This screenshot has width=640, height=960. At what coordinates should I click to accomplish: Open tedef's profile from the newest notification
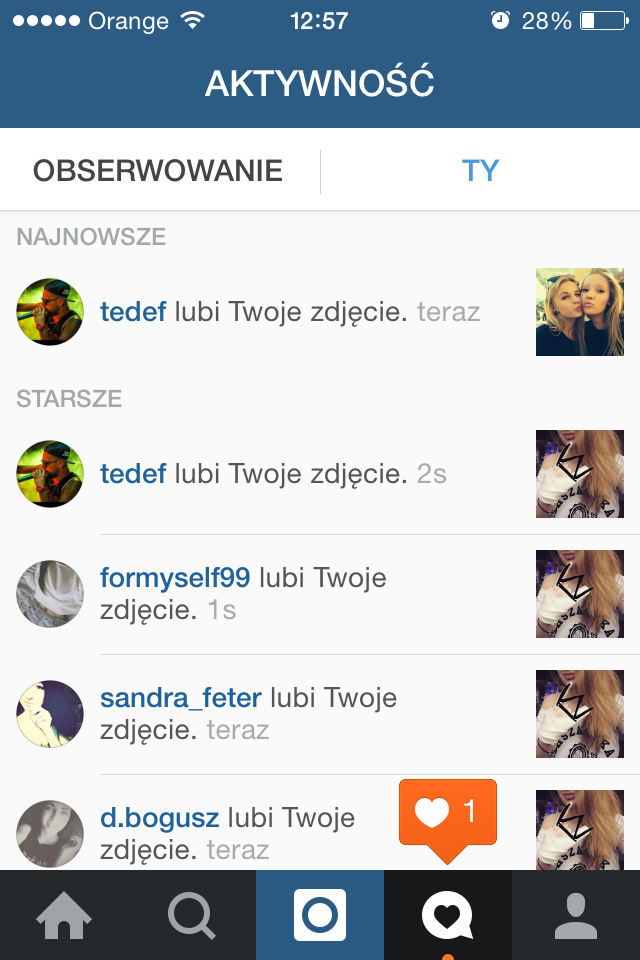tap(133, 312)
